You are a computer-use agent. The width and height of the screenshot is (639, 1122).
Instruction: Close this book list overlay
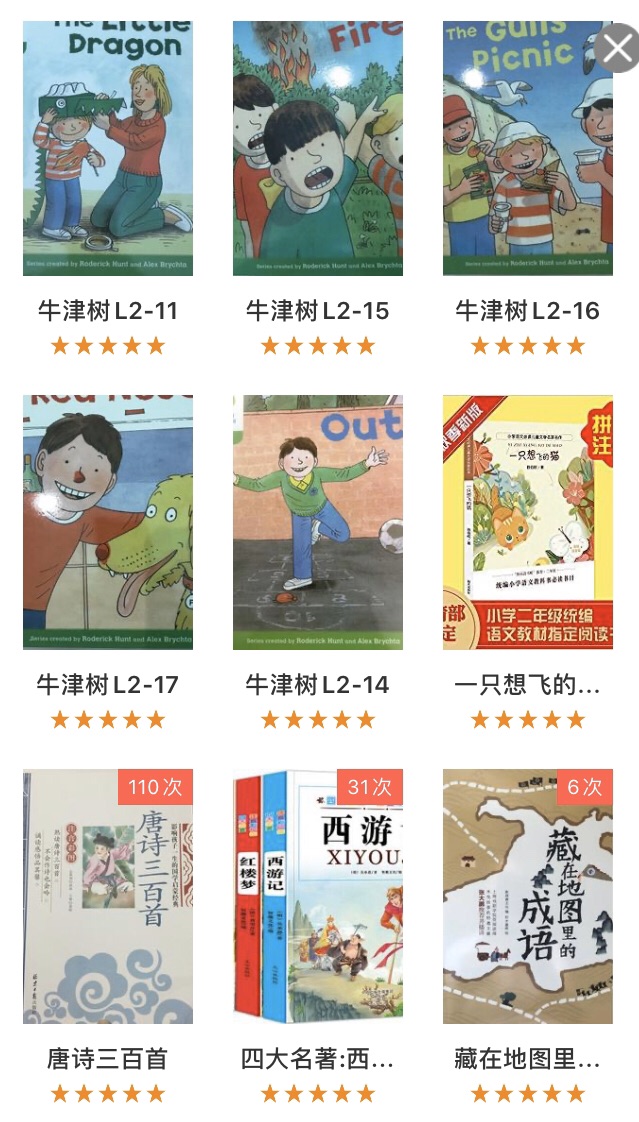click(617, 47)
